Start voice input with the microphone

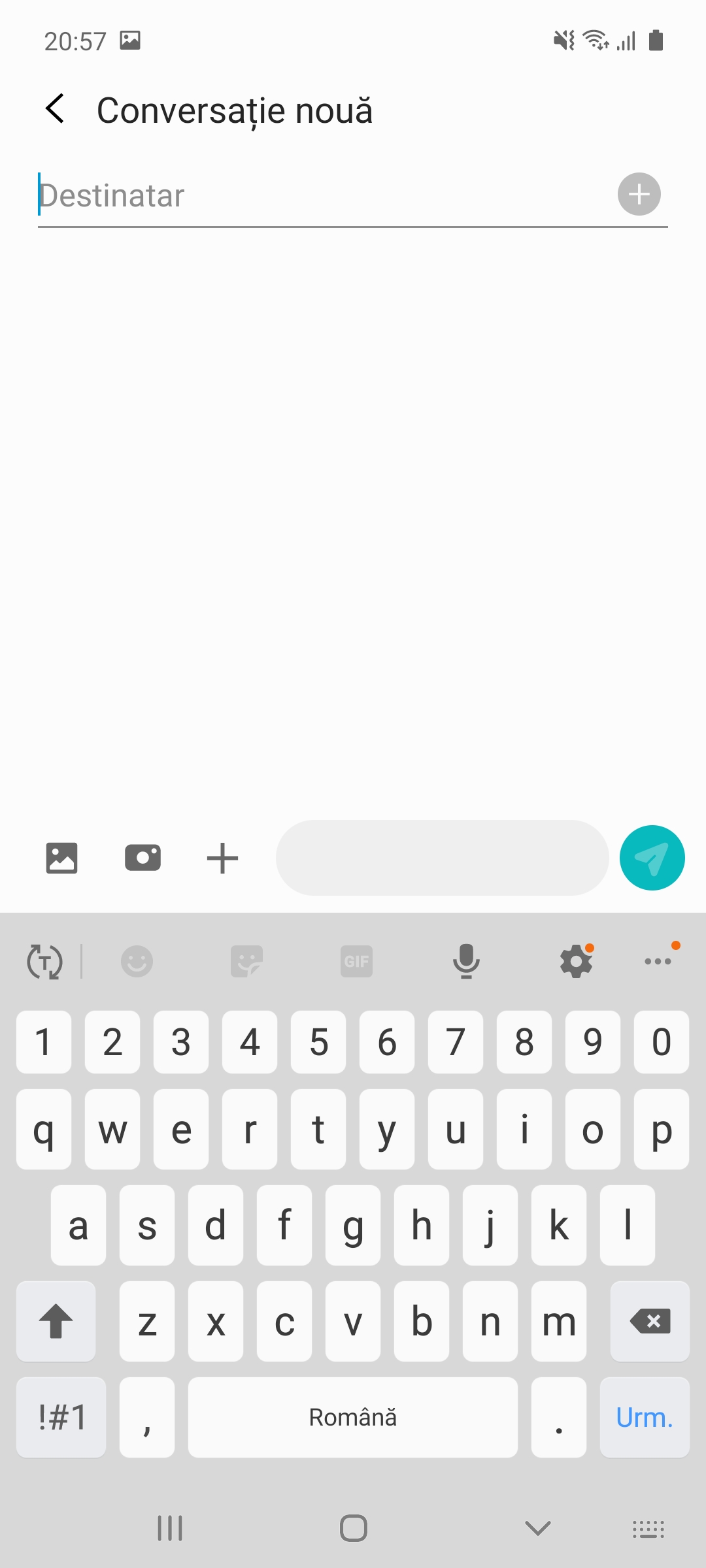pyautogui.click(x=466, y=961)
